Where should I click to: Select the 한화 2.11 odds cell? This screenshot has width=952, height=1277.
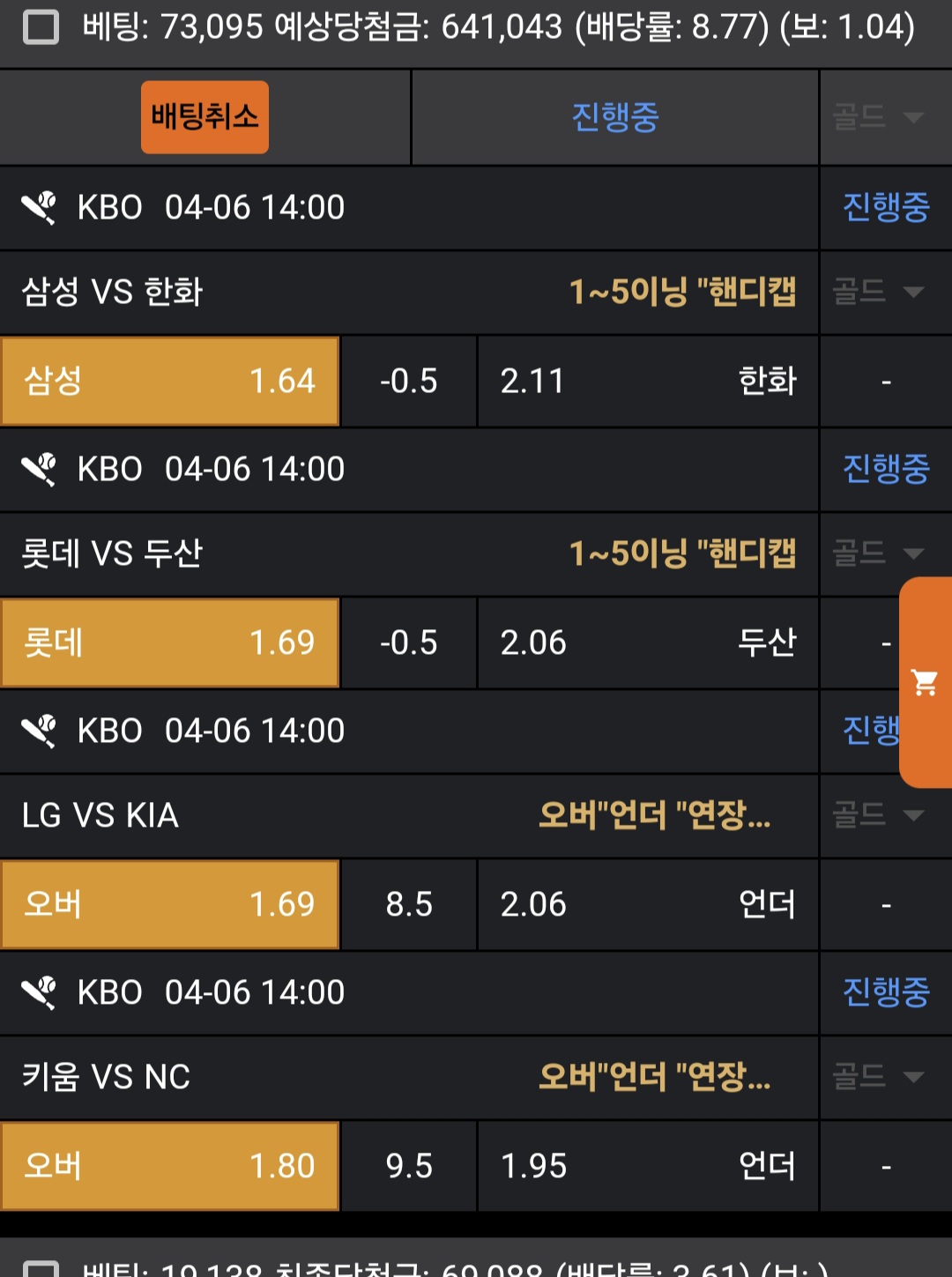(648, 382)
